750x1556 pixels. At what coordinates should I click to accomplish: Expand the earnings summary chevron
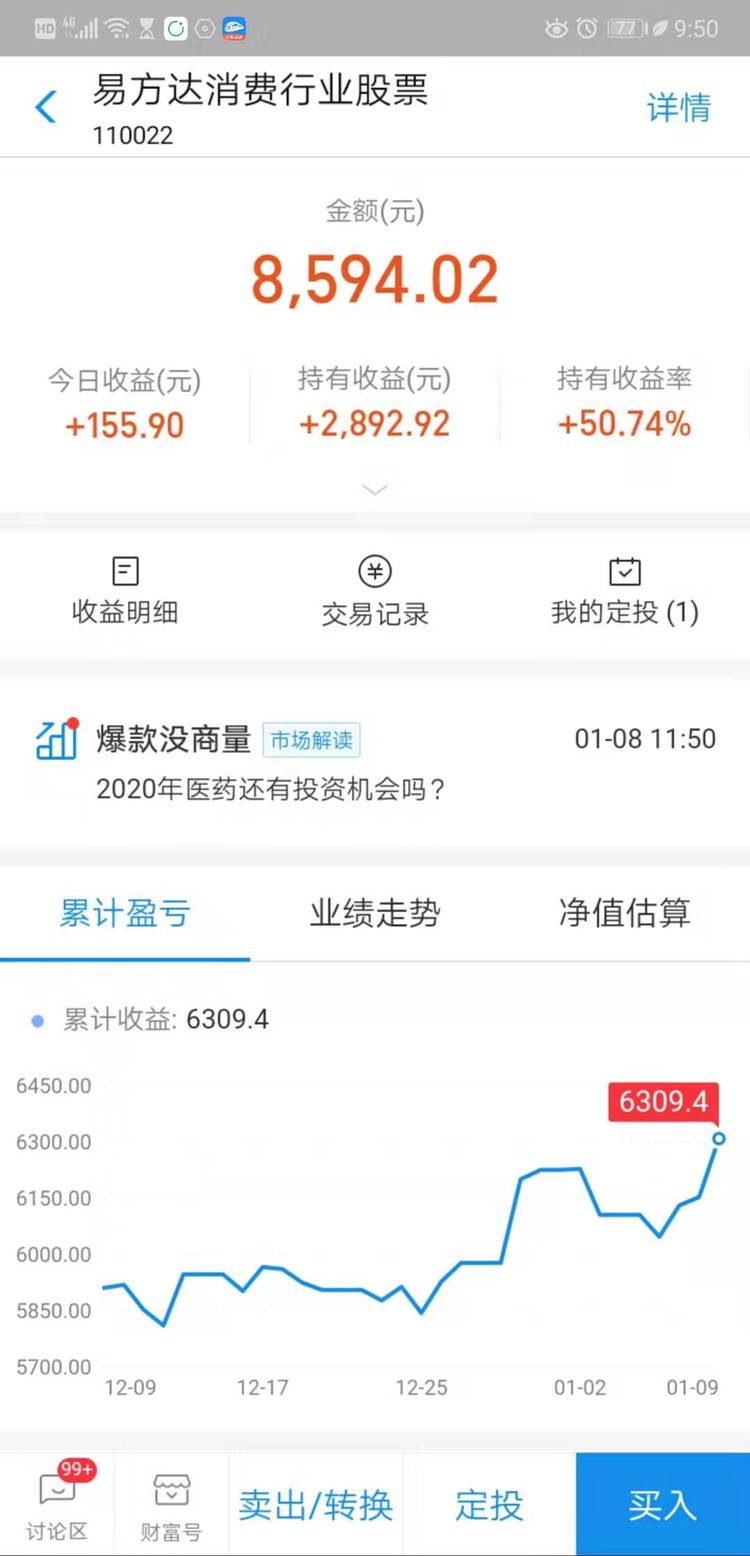coord(375,490)
